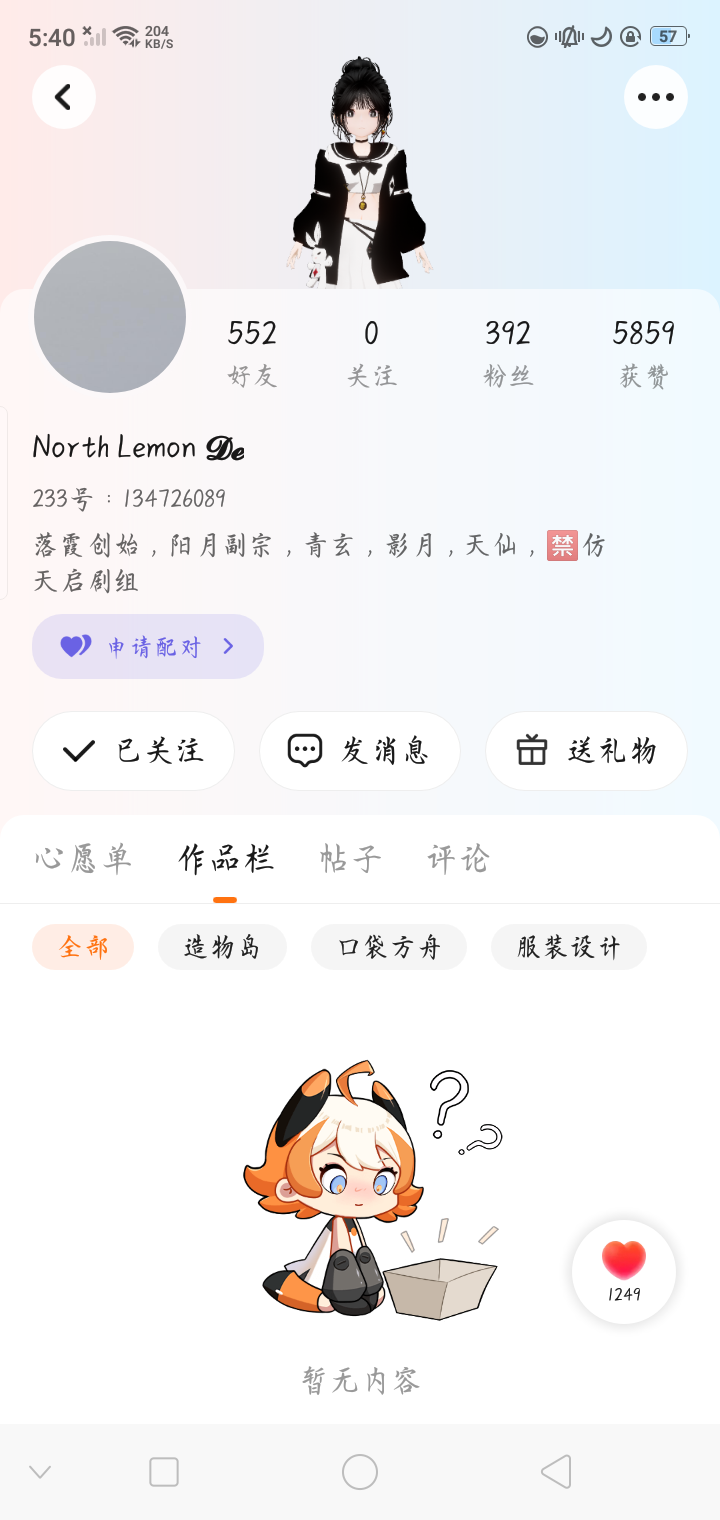720x1520 pixels.
Task: Tap the 申请配对 pairing request button
Action: tap(148, 646)
